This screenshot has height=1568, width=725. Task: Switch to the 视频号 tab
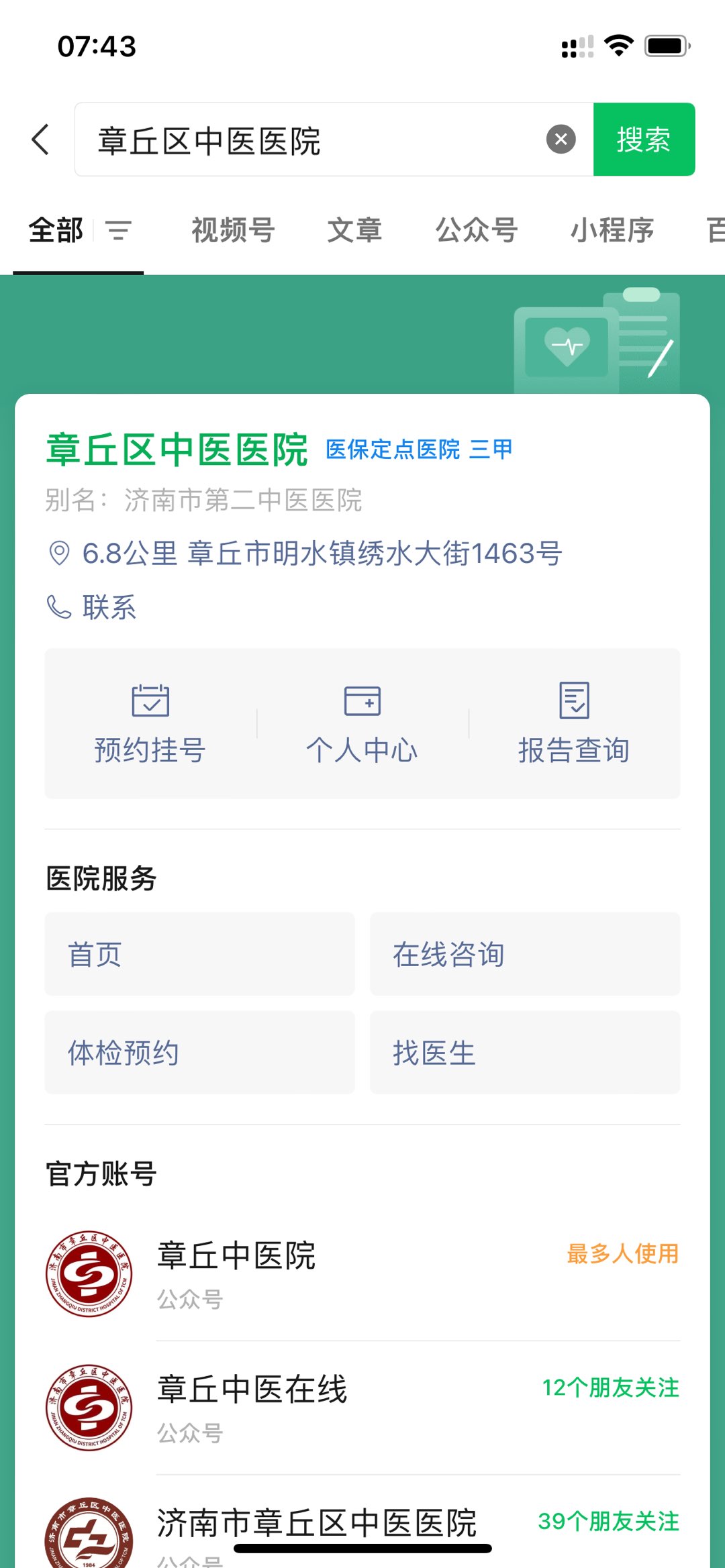pos(233,231)
